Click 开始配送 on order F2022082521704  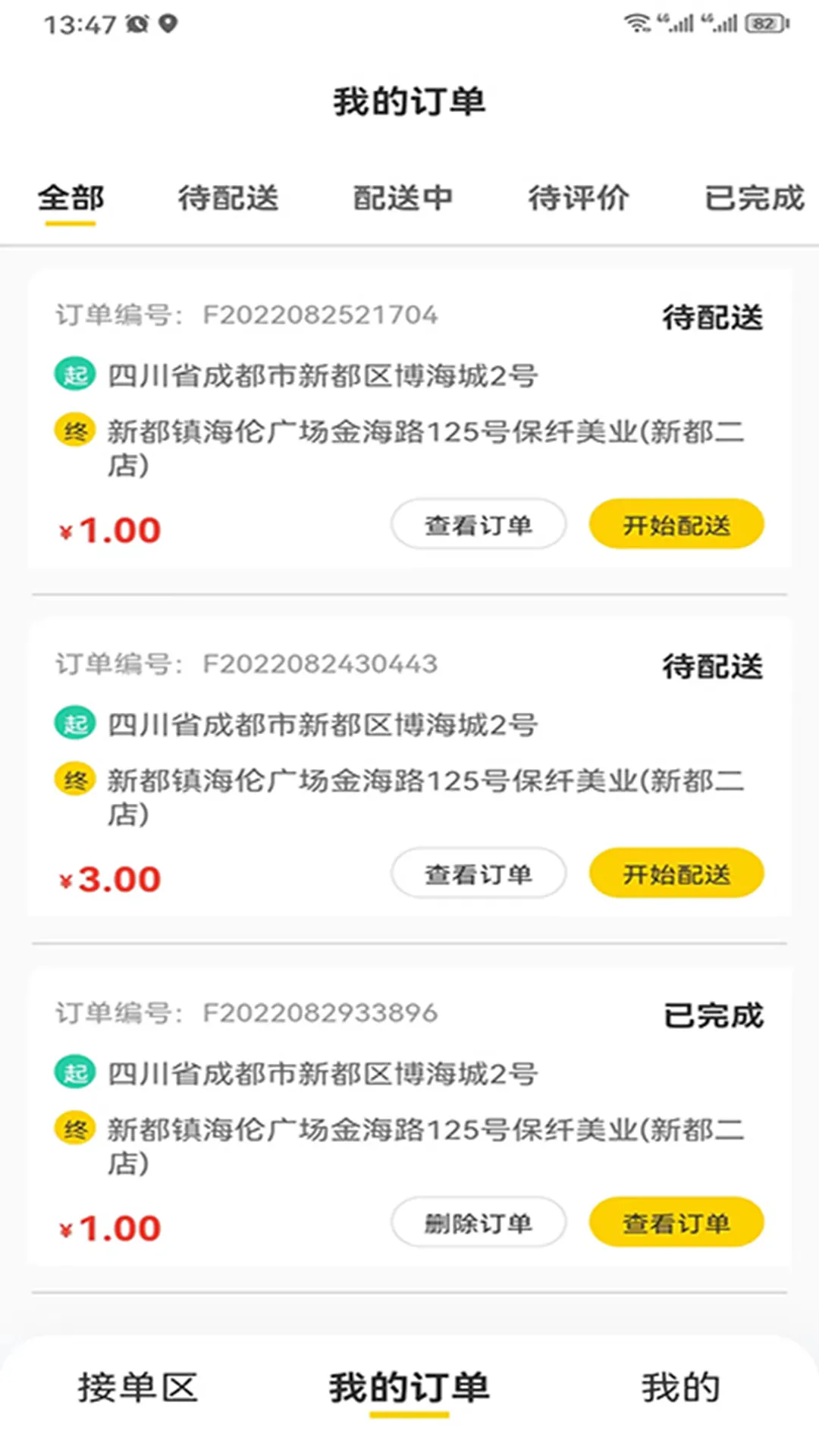[x=676, y=524]
